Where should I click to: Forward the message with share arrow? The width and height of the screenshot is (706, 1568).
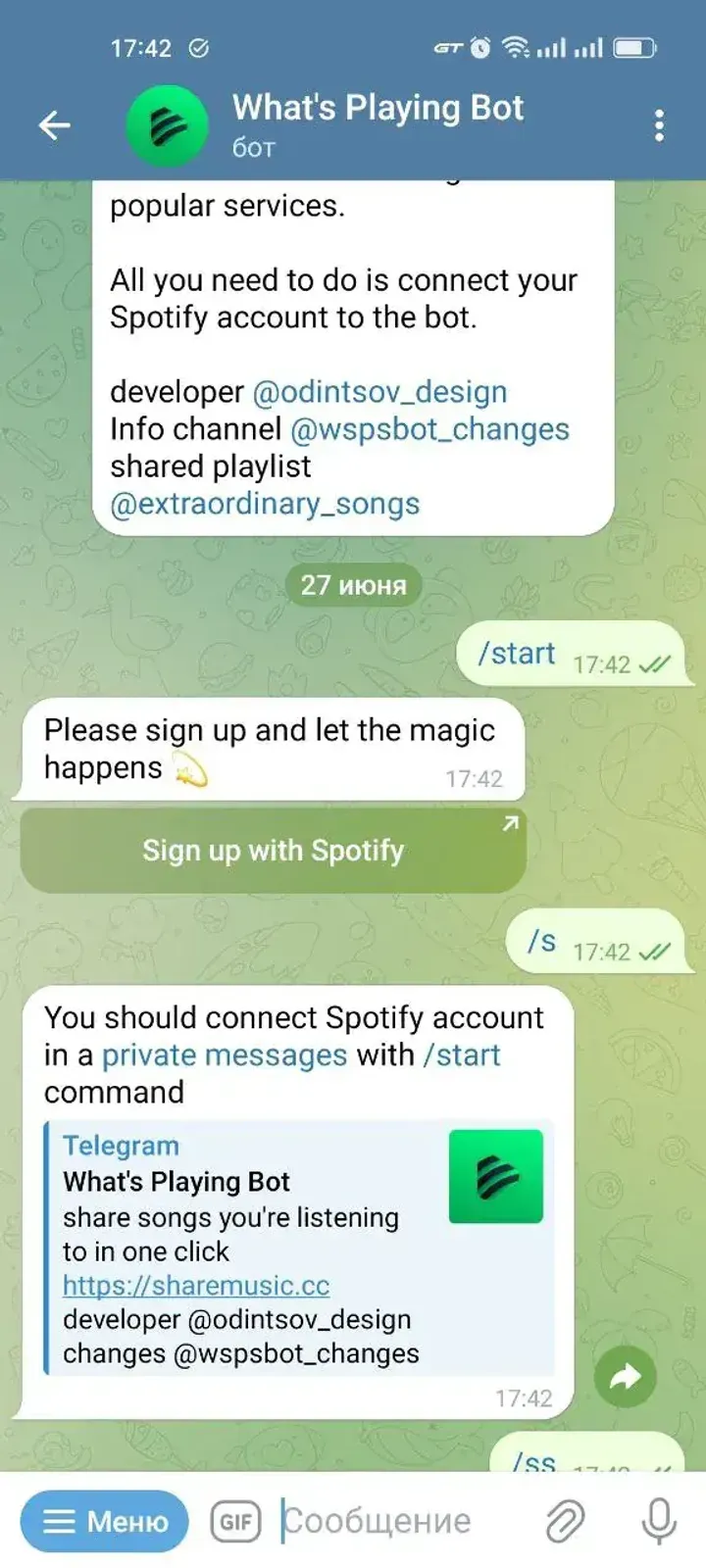tap(625, 1377)
